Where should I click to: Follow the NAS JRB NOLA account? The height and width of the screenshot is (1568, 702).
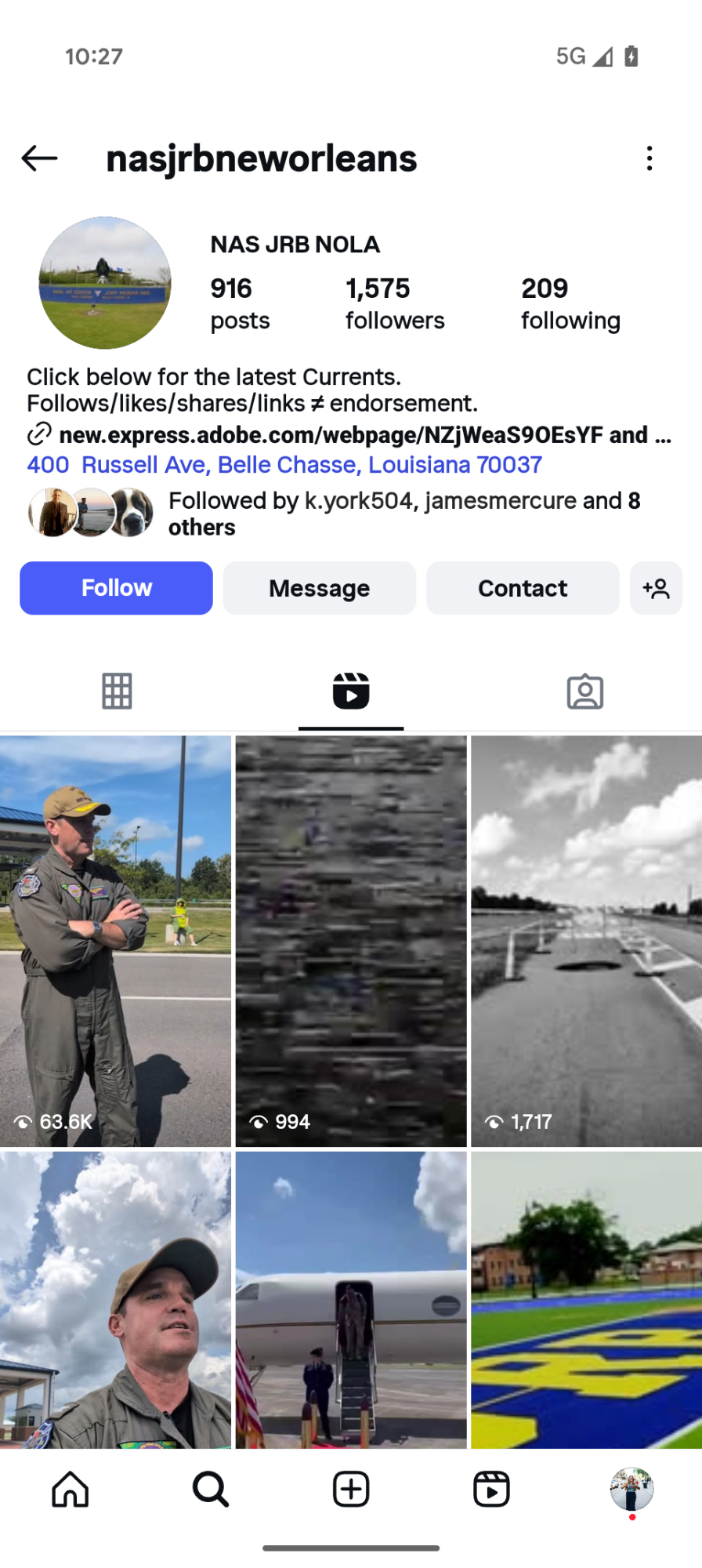[116, 588]
